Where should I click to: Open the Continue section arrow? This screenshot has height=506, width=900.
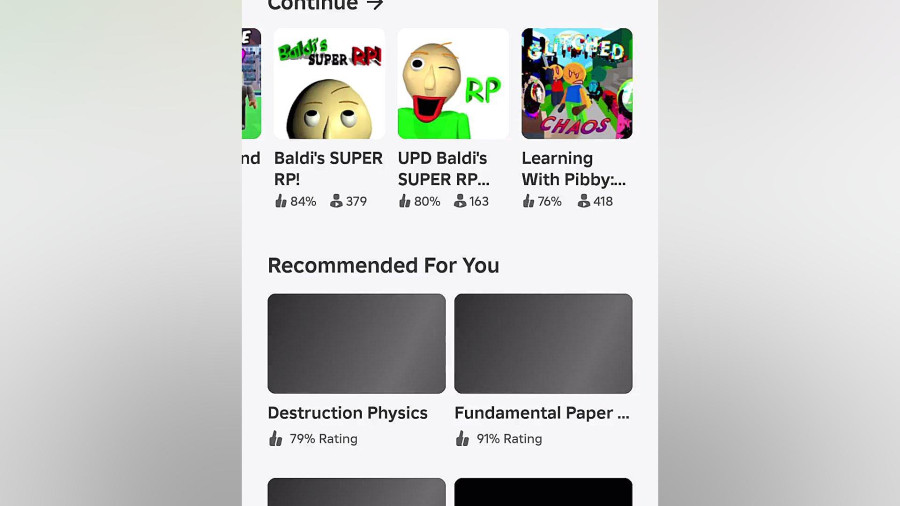pyautogui.click(x=375, y=5)
